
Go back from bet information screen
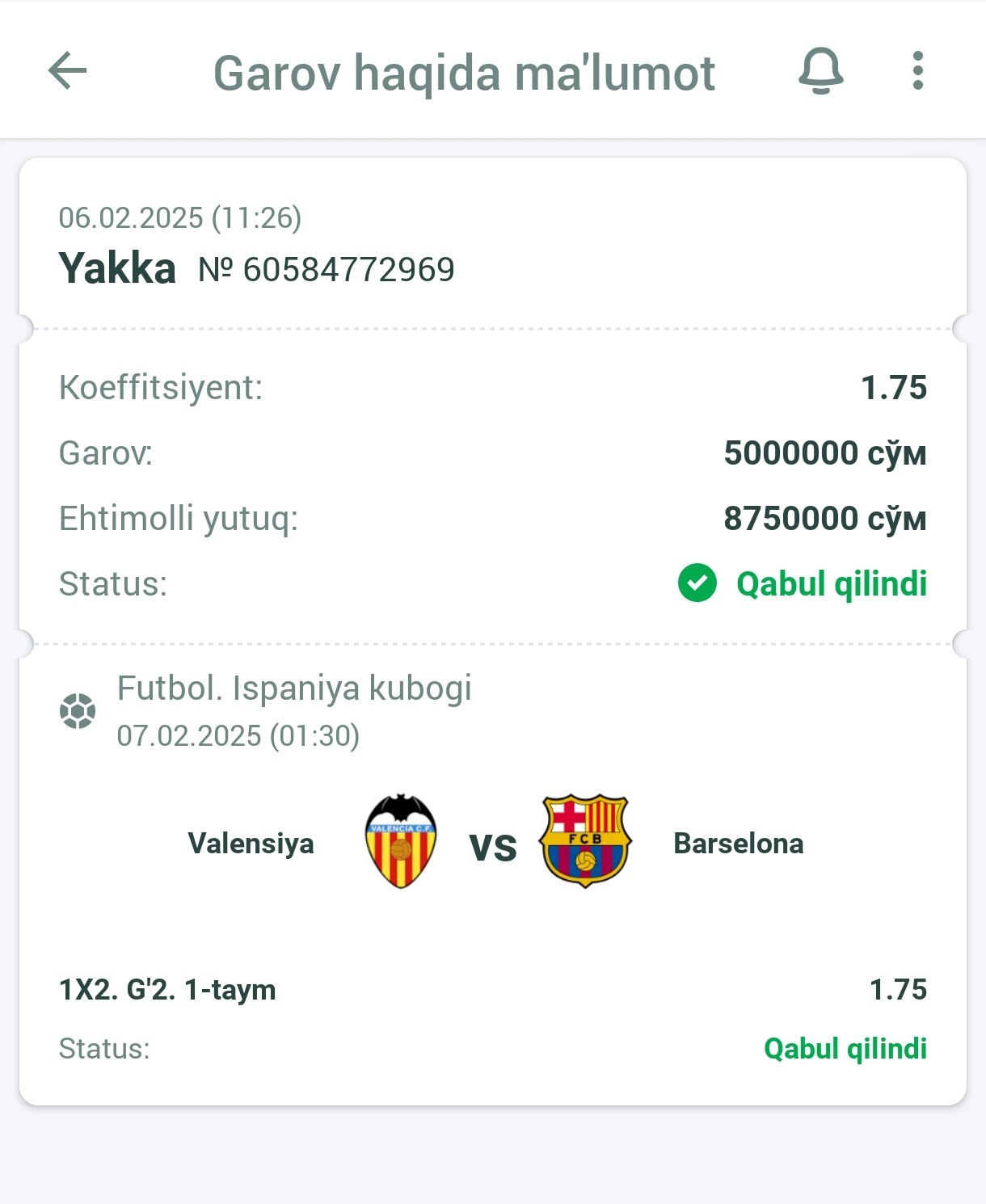(67, 71)
